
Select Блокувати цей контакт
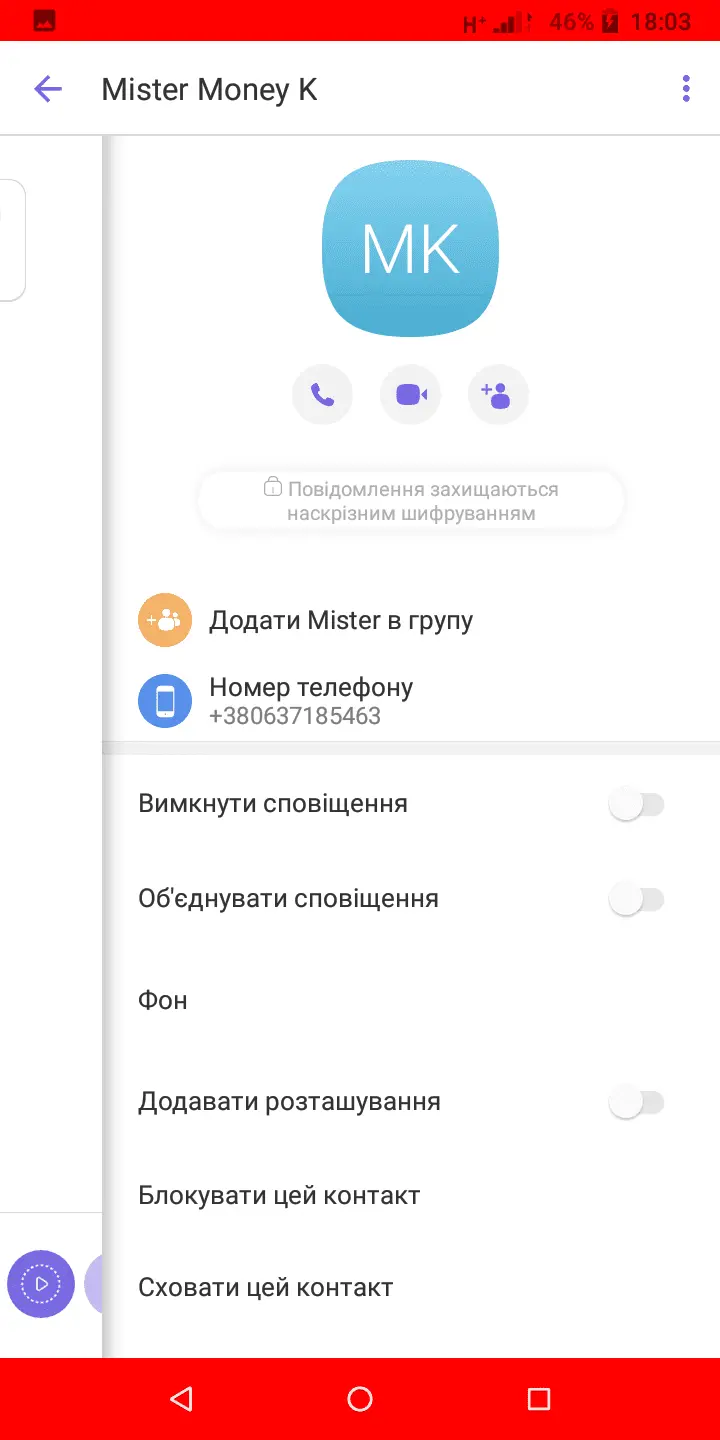tap(279, 1195)
